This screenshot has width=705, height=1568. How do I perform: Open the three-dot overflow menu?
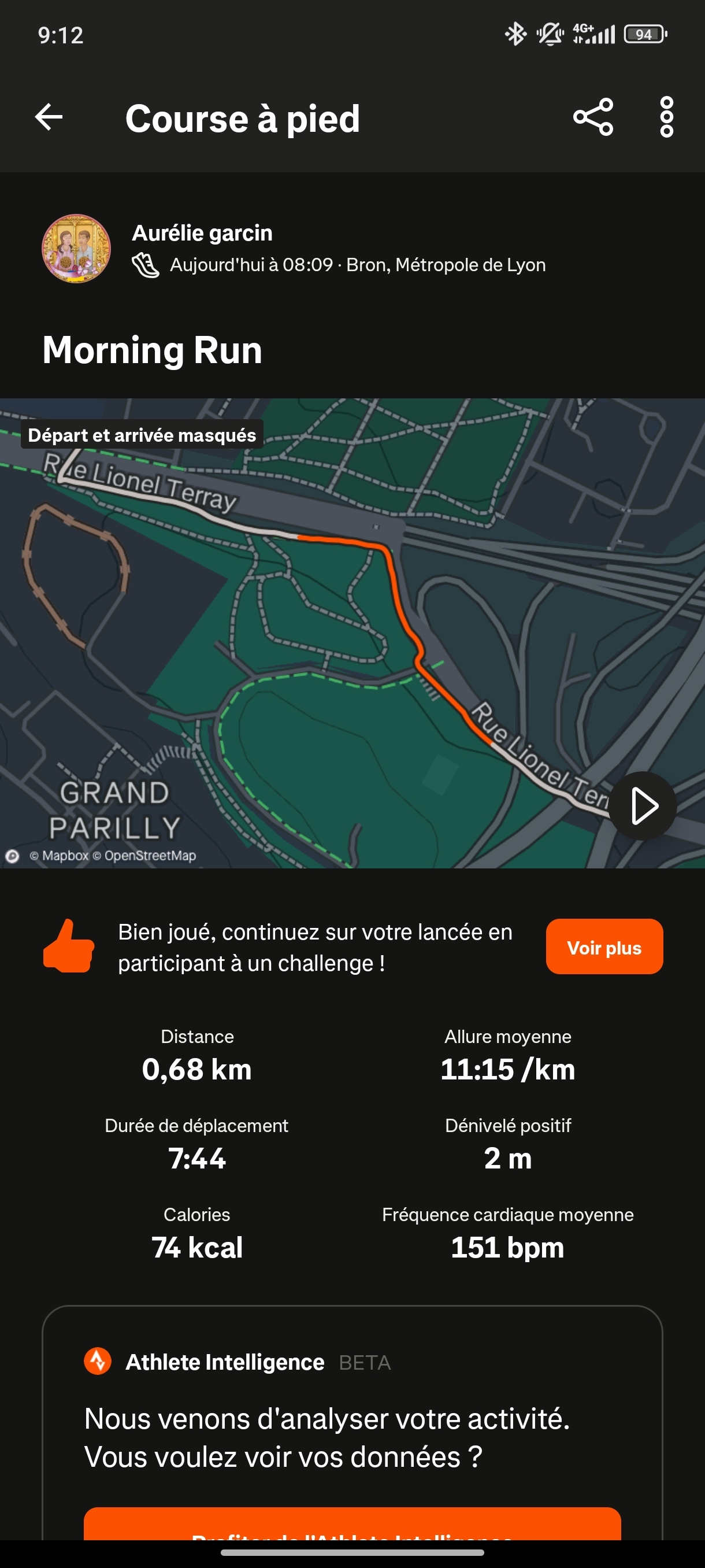point(667,117)
